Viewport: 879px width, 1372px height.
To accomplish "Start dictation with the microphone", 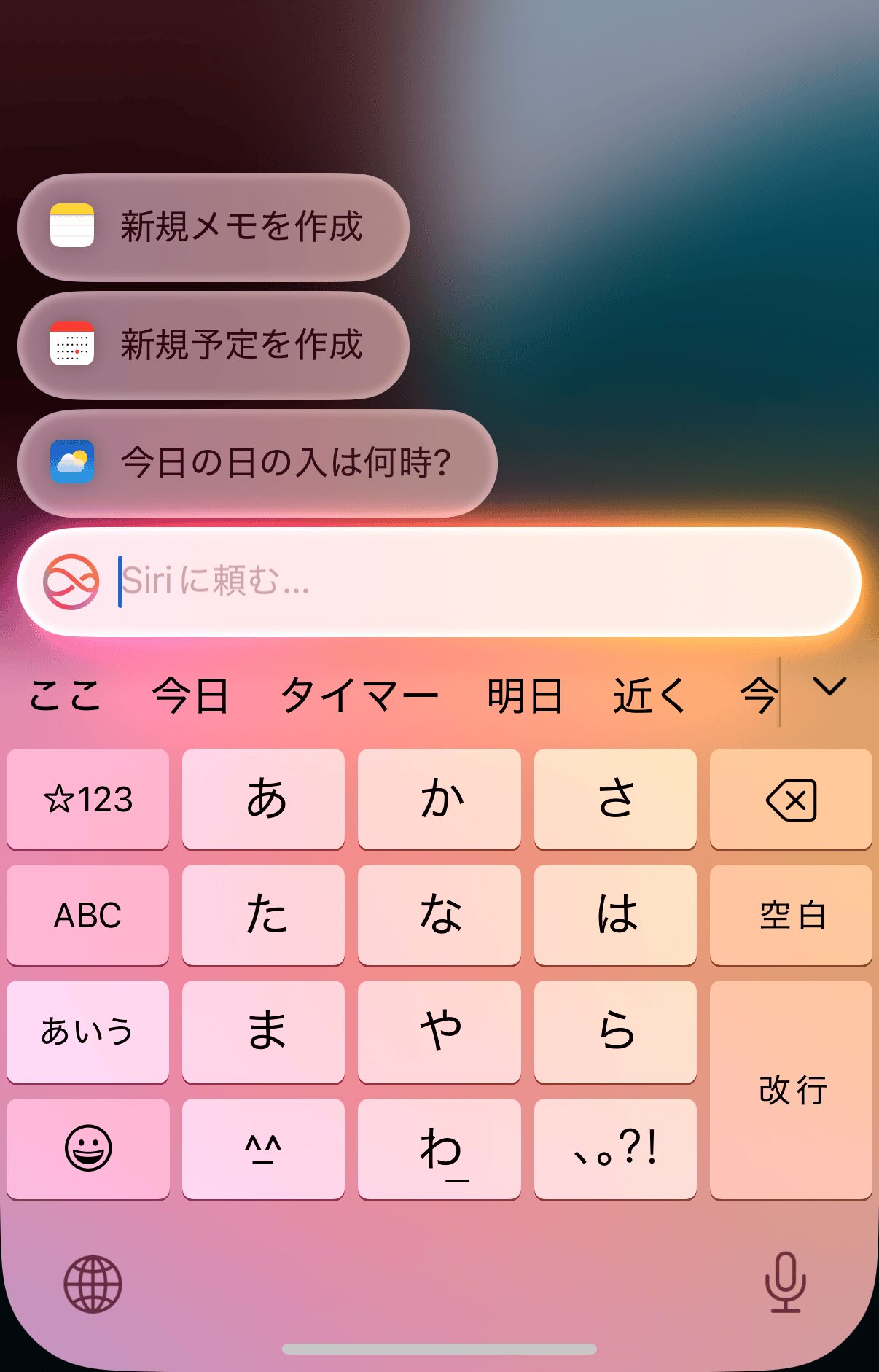I will pyautogui.click(x=785, y=1282).
